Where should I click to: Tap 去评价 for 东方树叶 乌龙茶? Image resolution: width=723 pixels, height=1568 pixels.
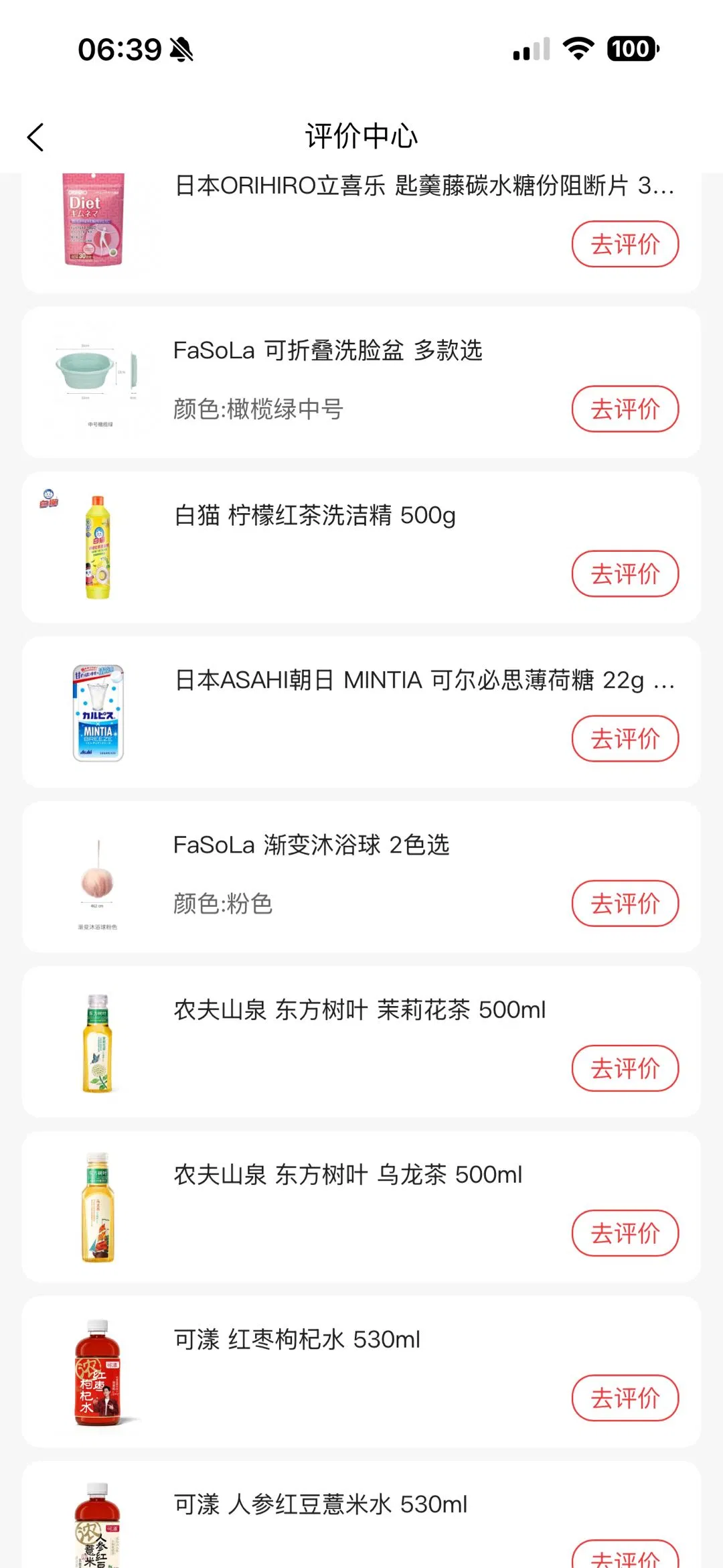(625, 1232)
